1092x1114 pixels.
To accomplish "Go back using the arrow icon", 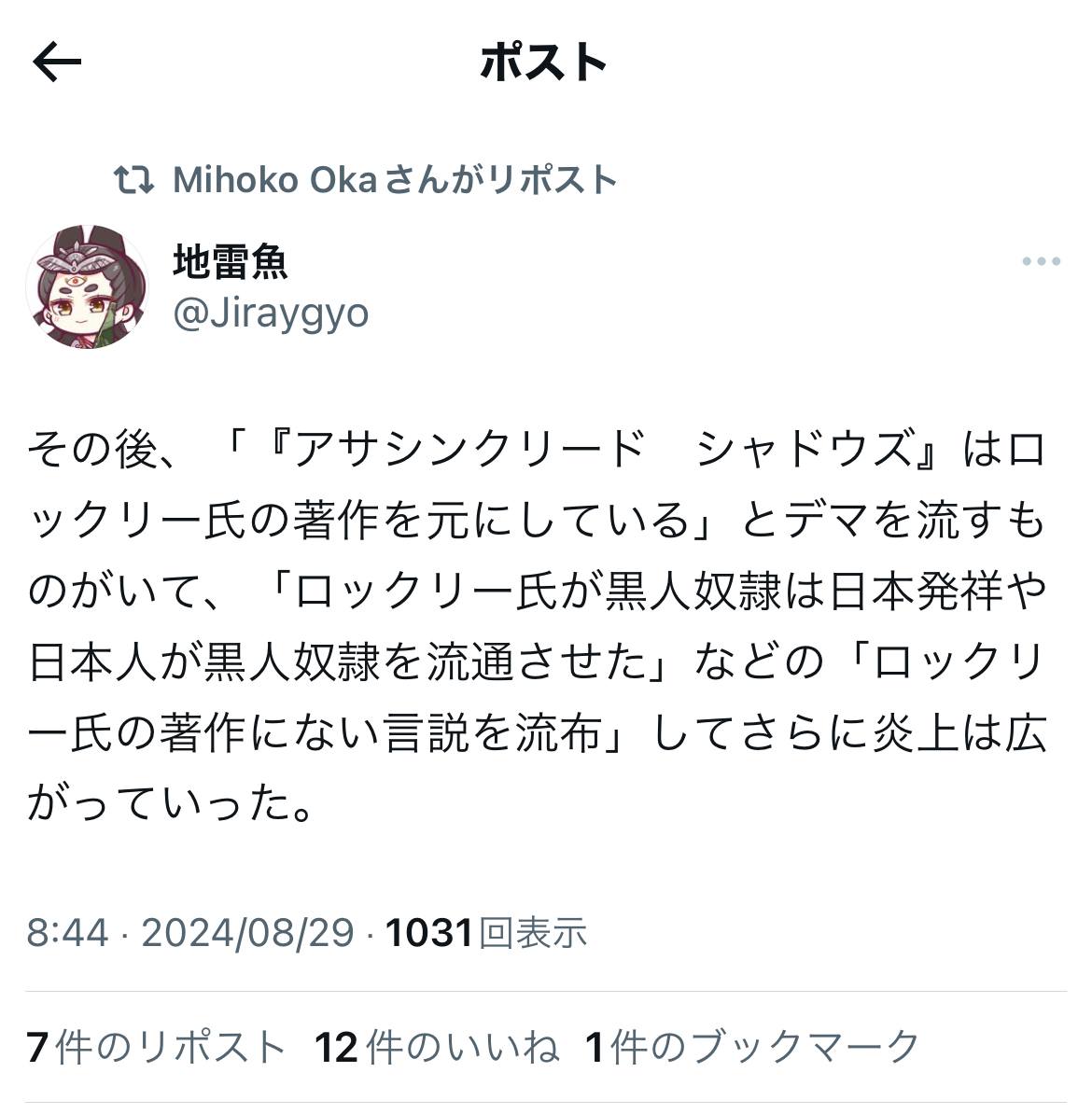I will point(58,62).
